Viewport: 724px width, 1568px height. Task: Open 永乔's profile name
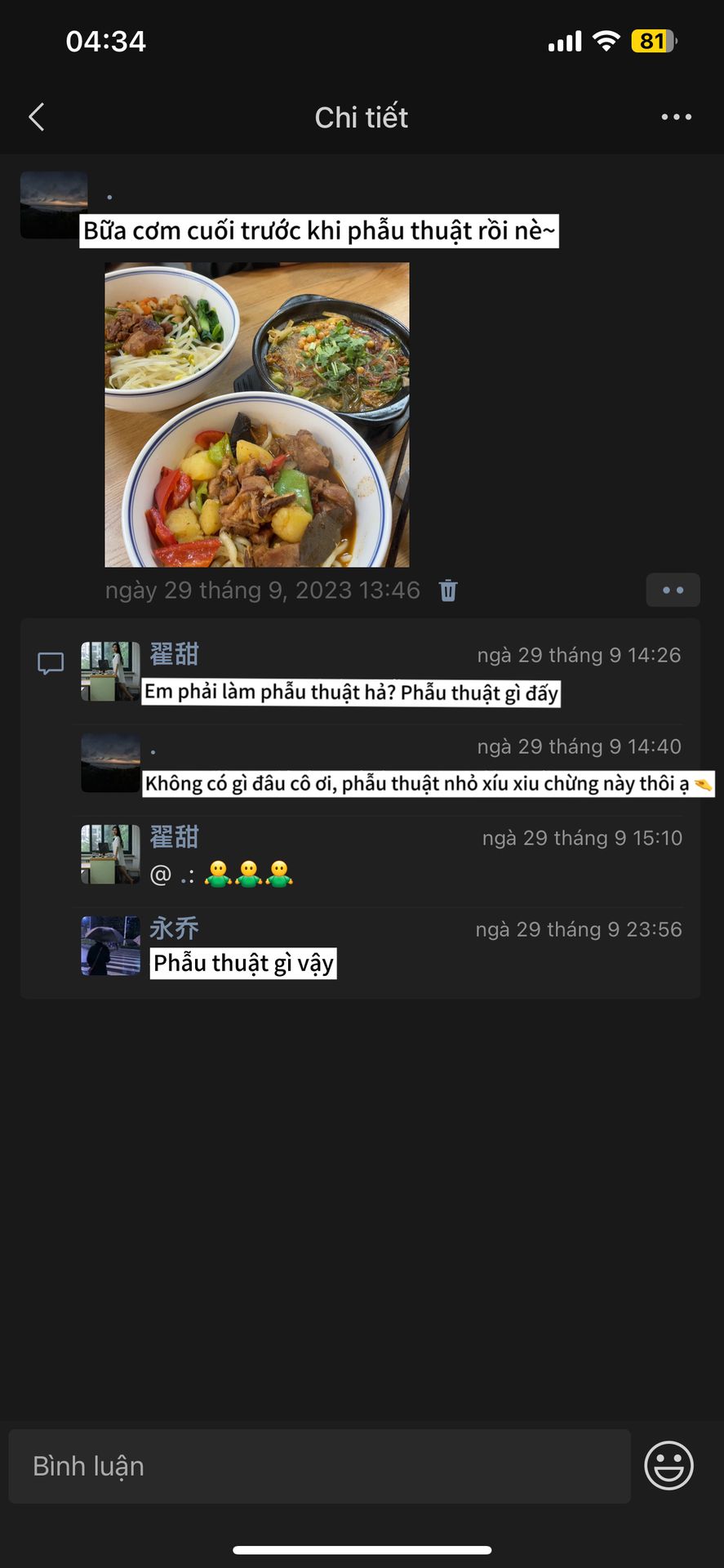coord(174,929)
